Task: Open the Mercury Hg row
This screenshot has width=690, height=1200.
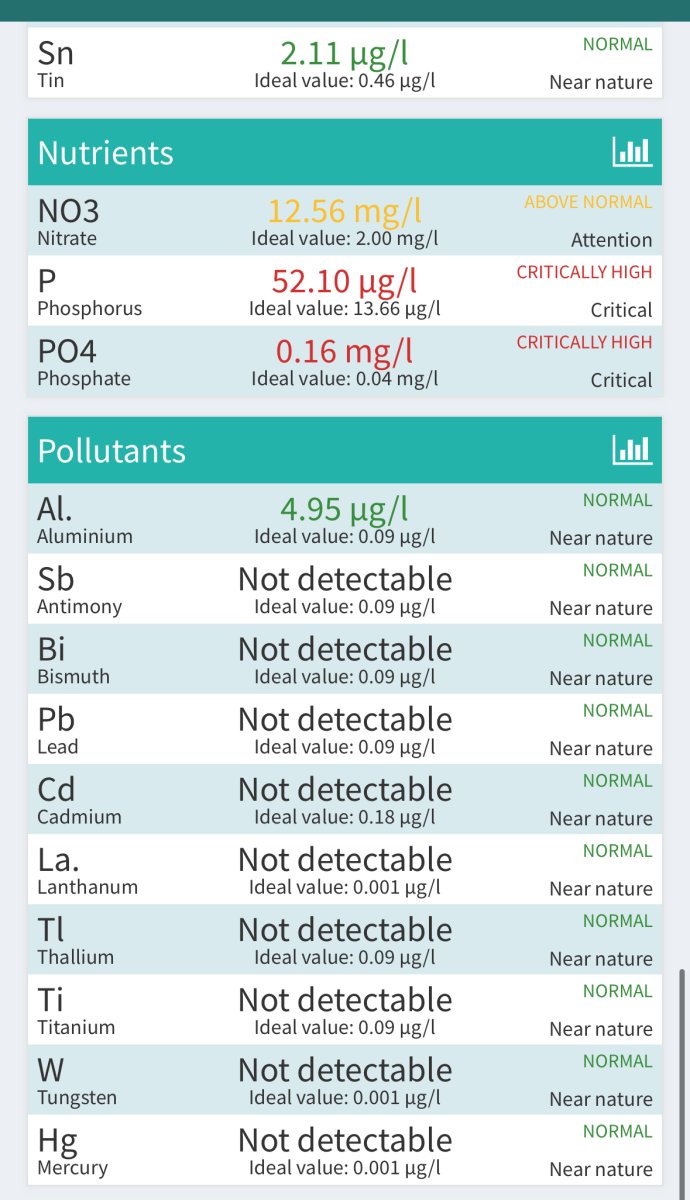Action: (345, 1150)
